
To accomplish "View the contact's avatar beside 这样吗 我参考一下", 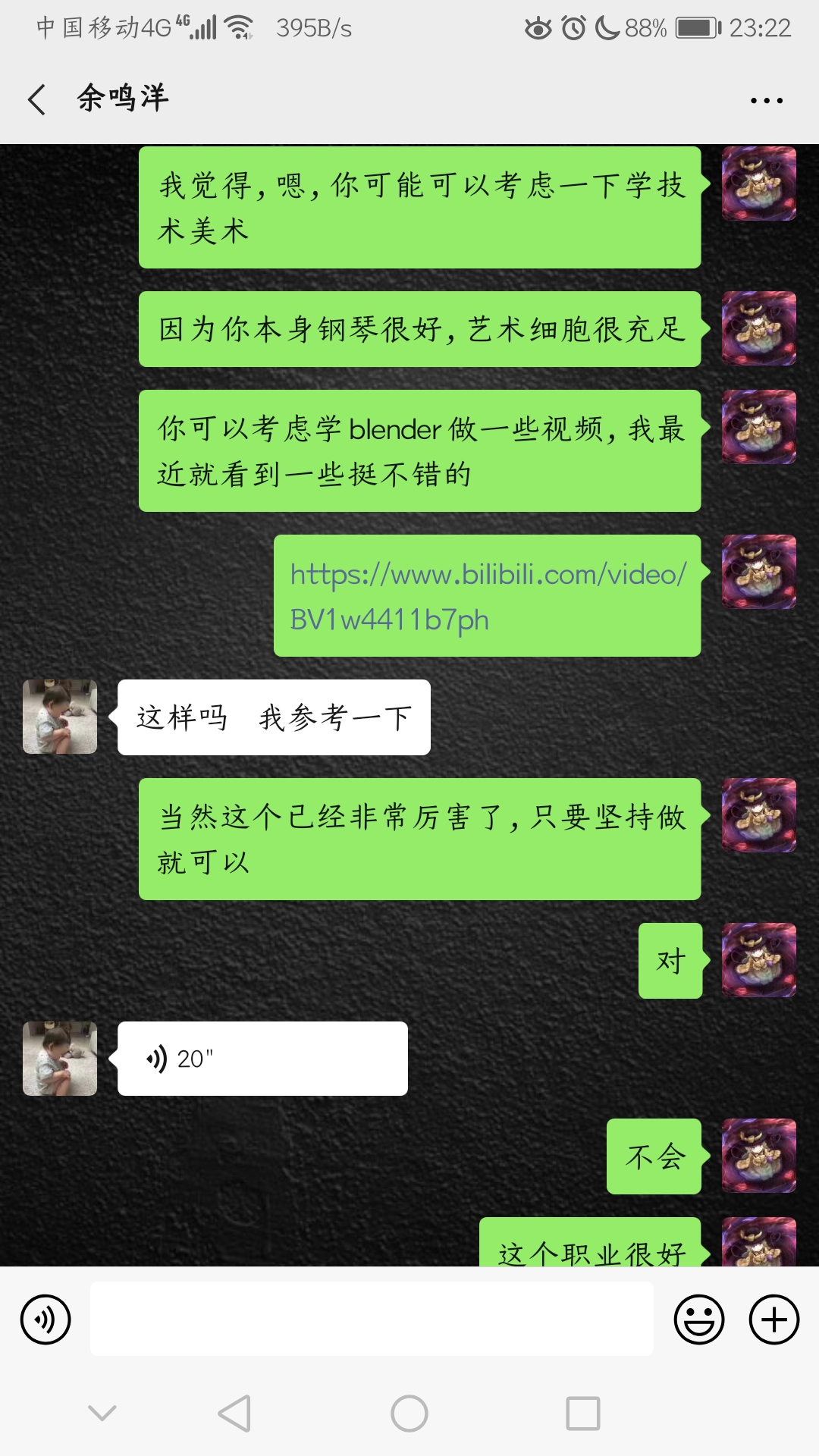I will [60, 717].
